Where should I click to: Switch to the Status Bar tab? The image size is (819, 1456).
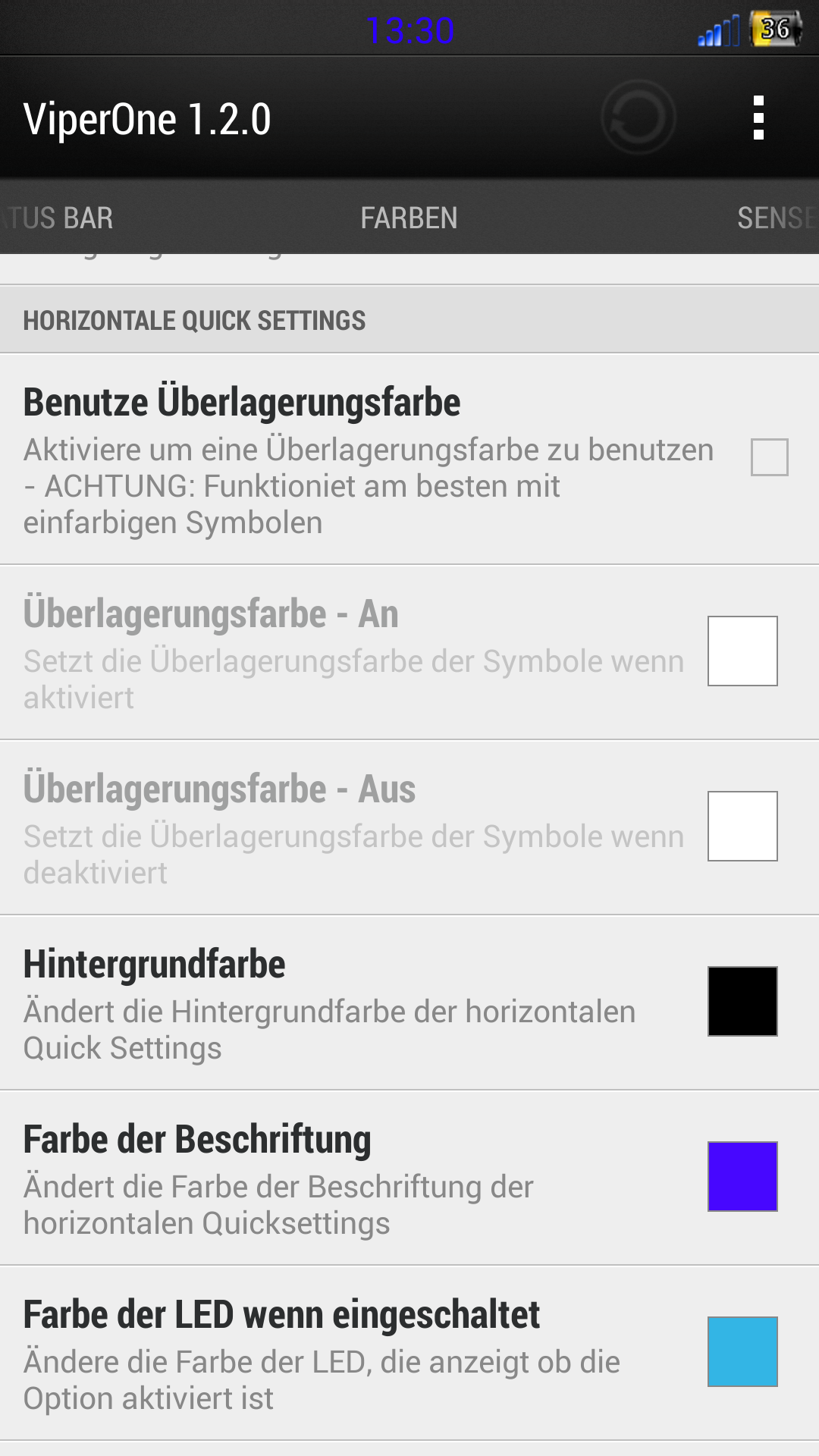[57, 218]
